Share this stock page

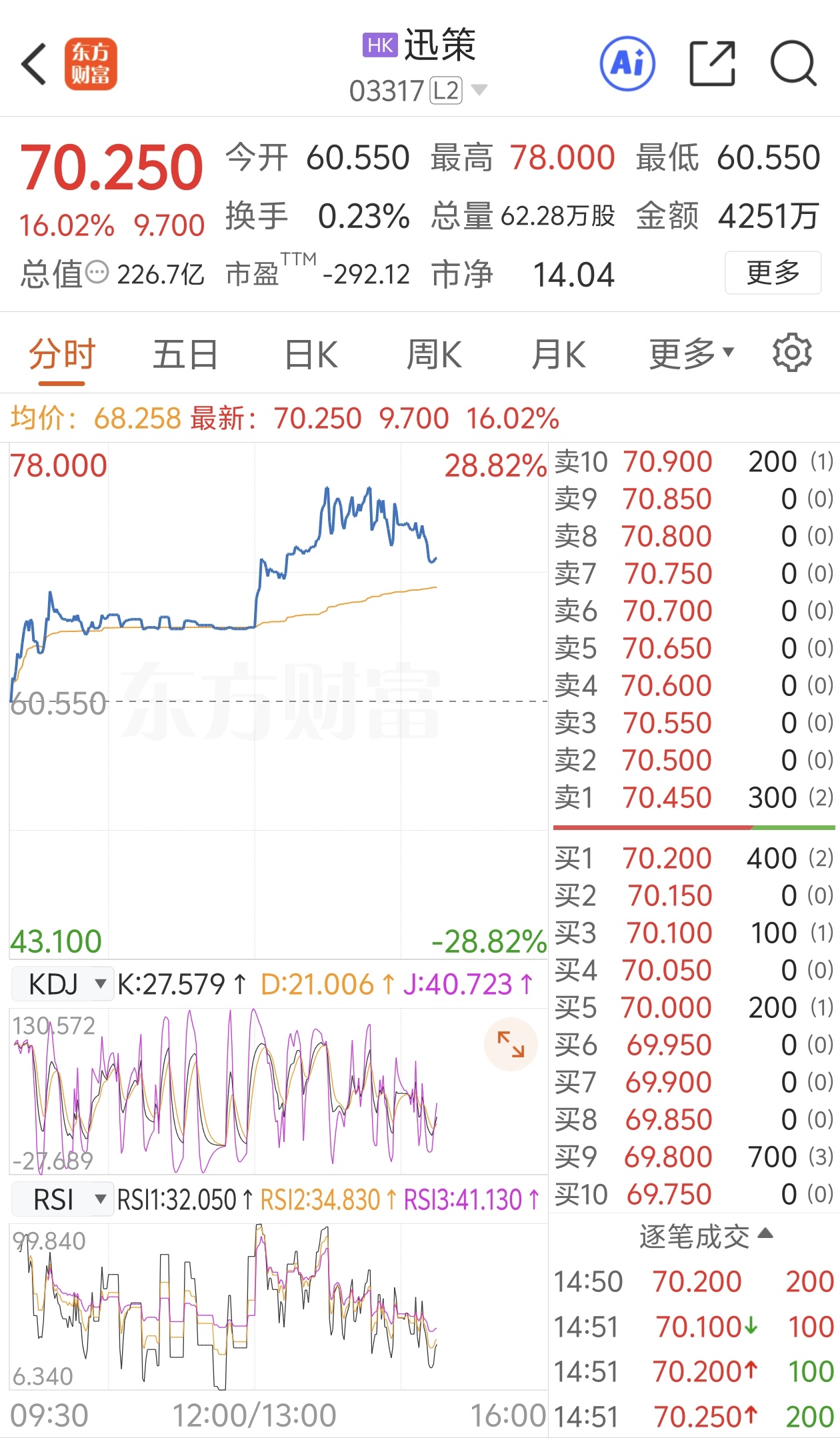click(x=712, y=64)
